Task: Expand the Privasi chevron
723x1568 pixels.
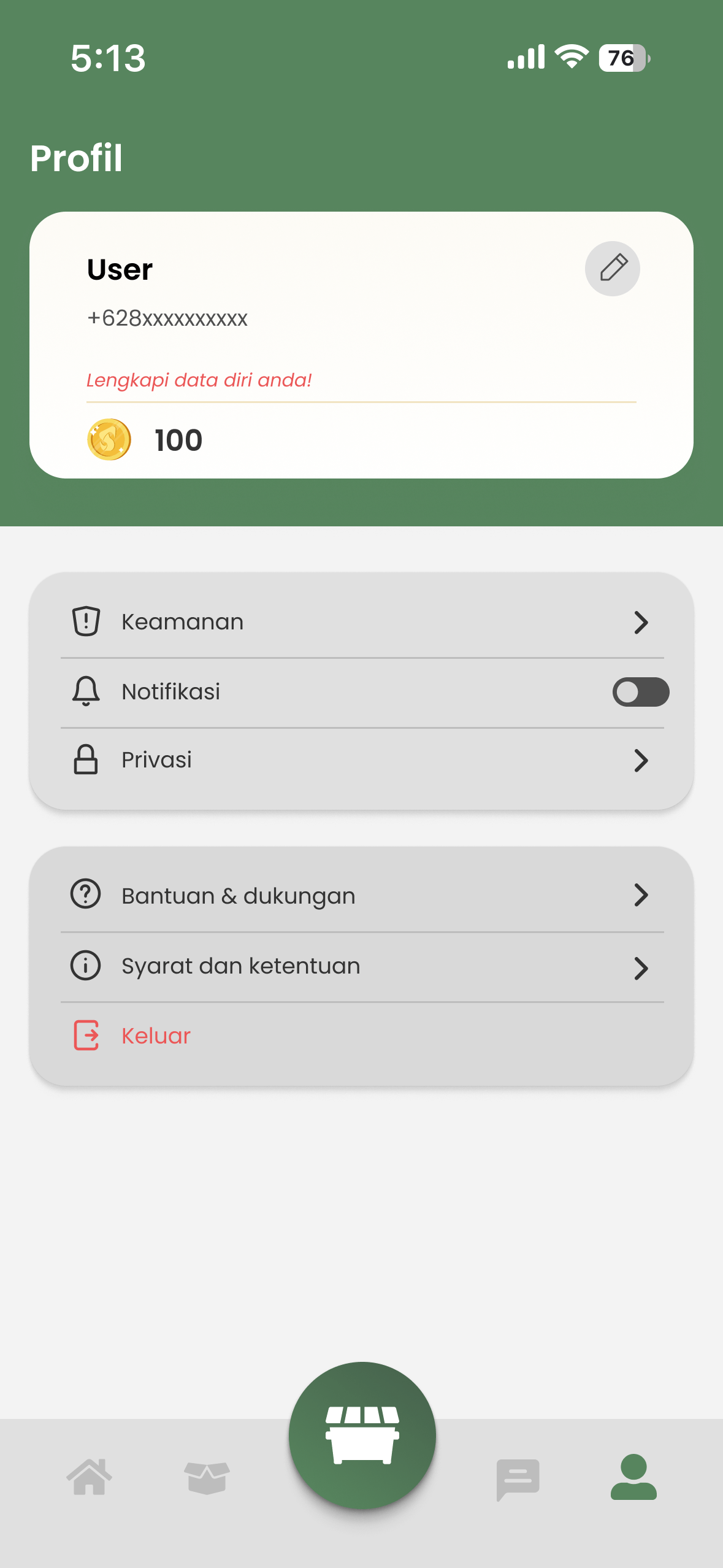Action: point(642,761)
